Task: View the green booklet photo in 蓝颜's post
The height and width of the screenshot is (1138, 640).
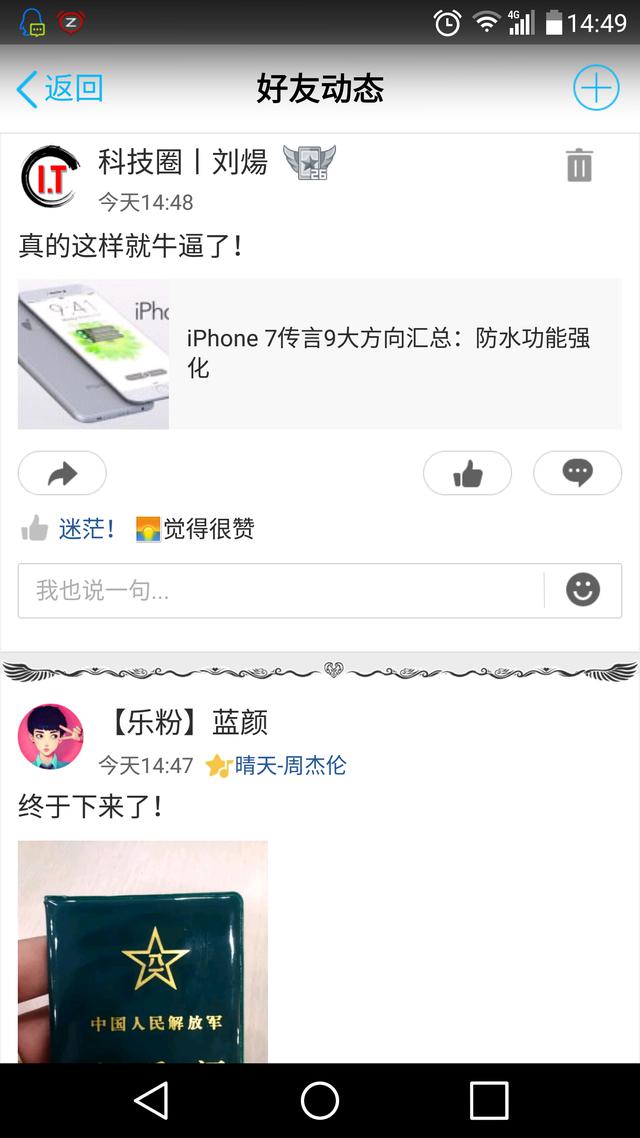Action: [143, 951]
